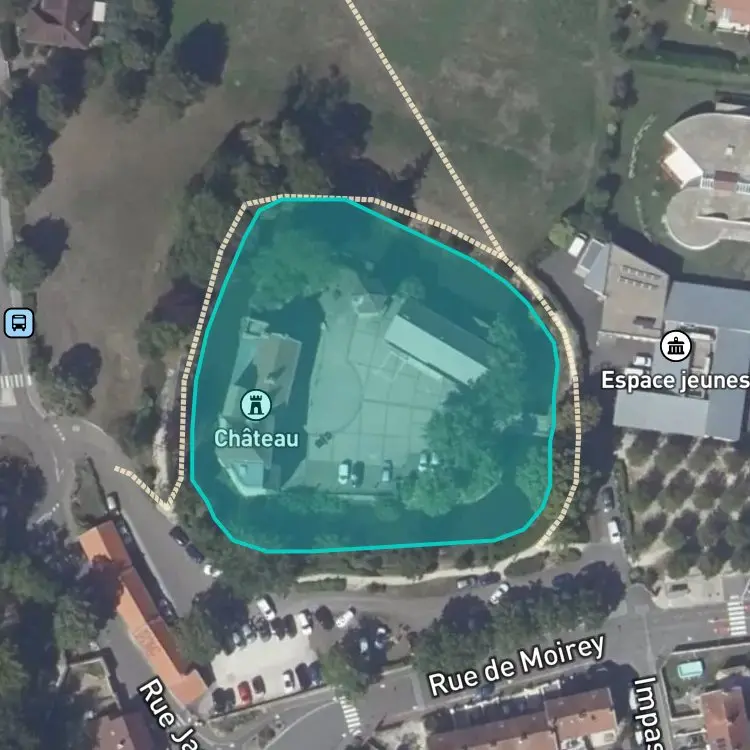Open the Espace jeunes museum marker
This screenshot has height=750, width=750.
pyautogui.click(x=676, y=346)
